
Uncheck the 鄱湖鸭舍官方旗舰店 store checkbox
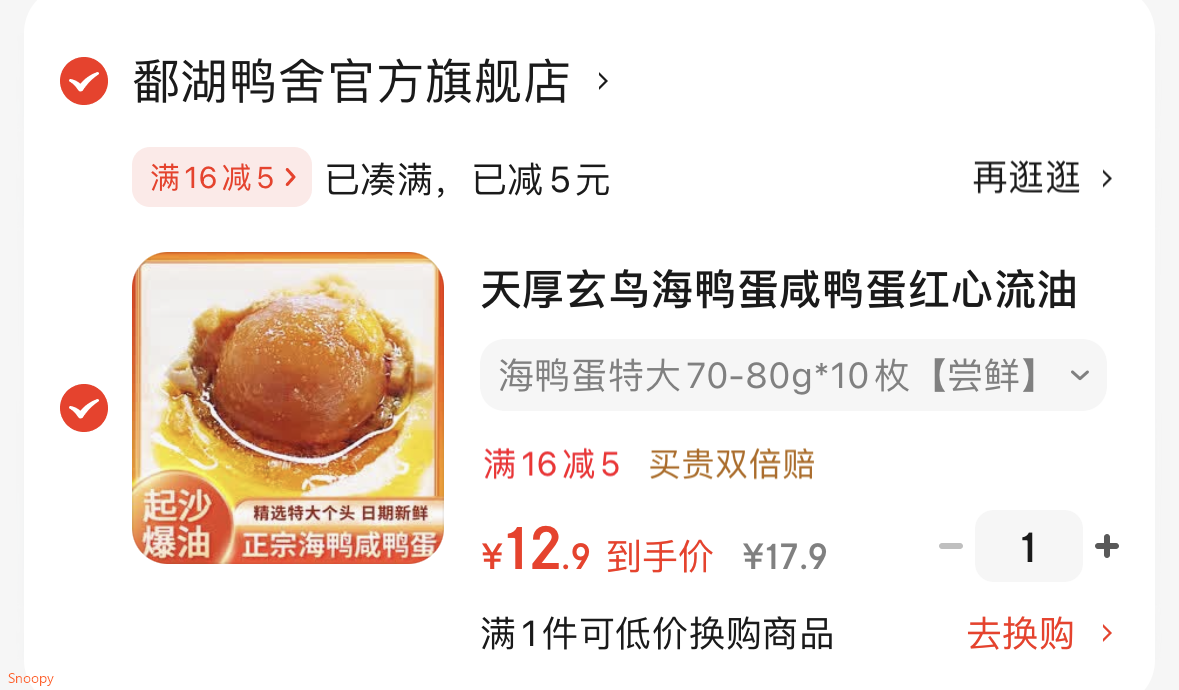click(83, 81)
